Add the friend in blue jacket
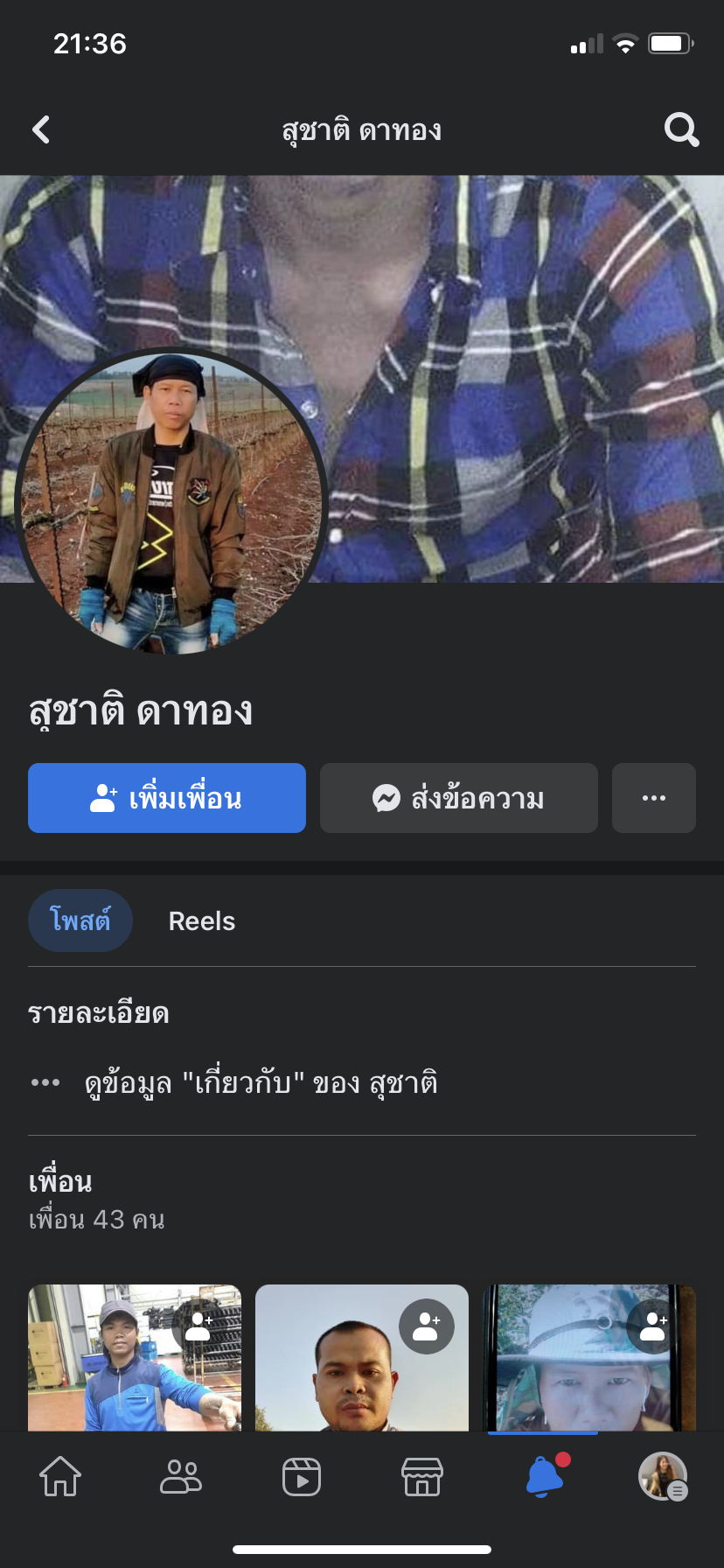 point(199,1326)
